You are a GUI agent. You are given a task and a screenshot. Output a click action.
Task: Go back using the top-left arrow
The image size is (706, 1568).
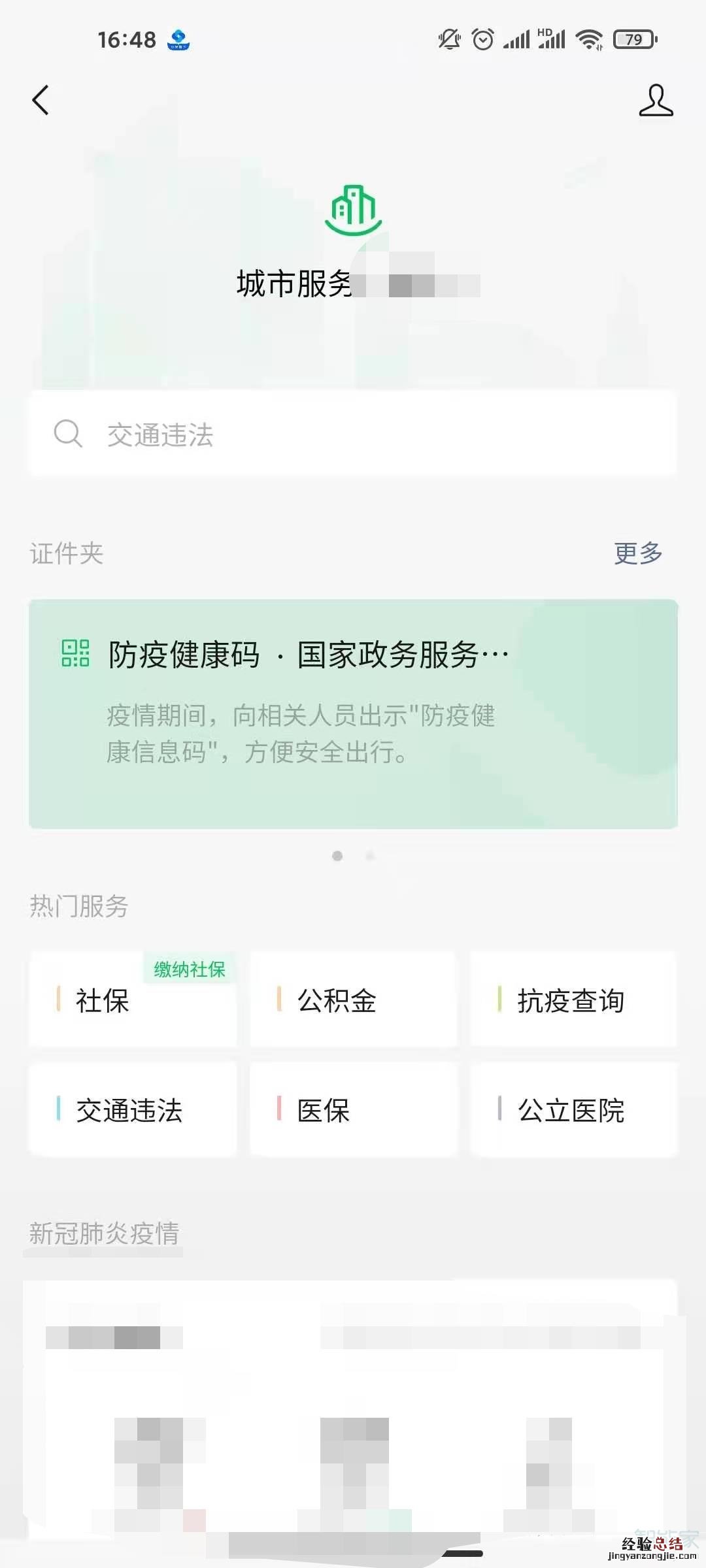(41, 101)
